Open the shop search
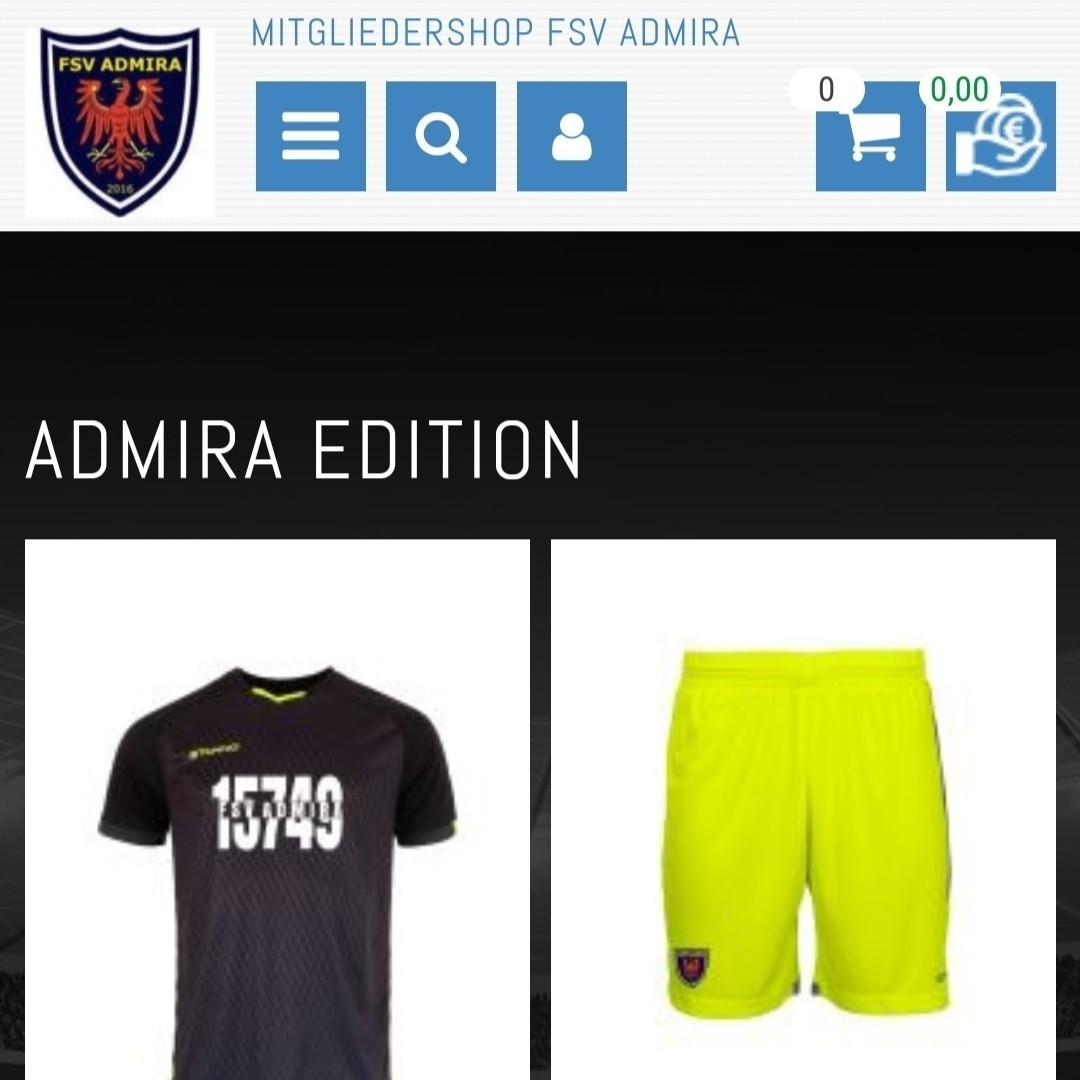Viewport: 1080px width, 1080px height. pos(440,136)
